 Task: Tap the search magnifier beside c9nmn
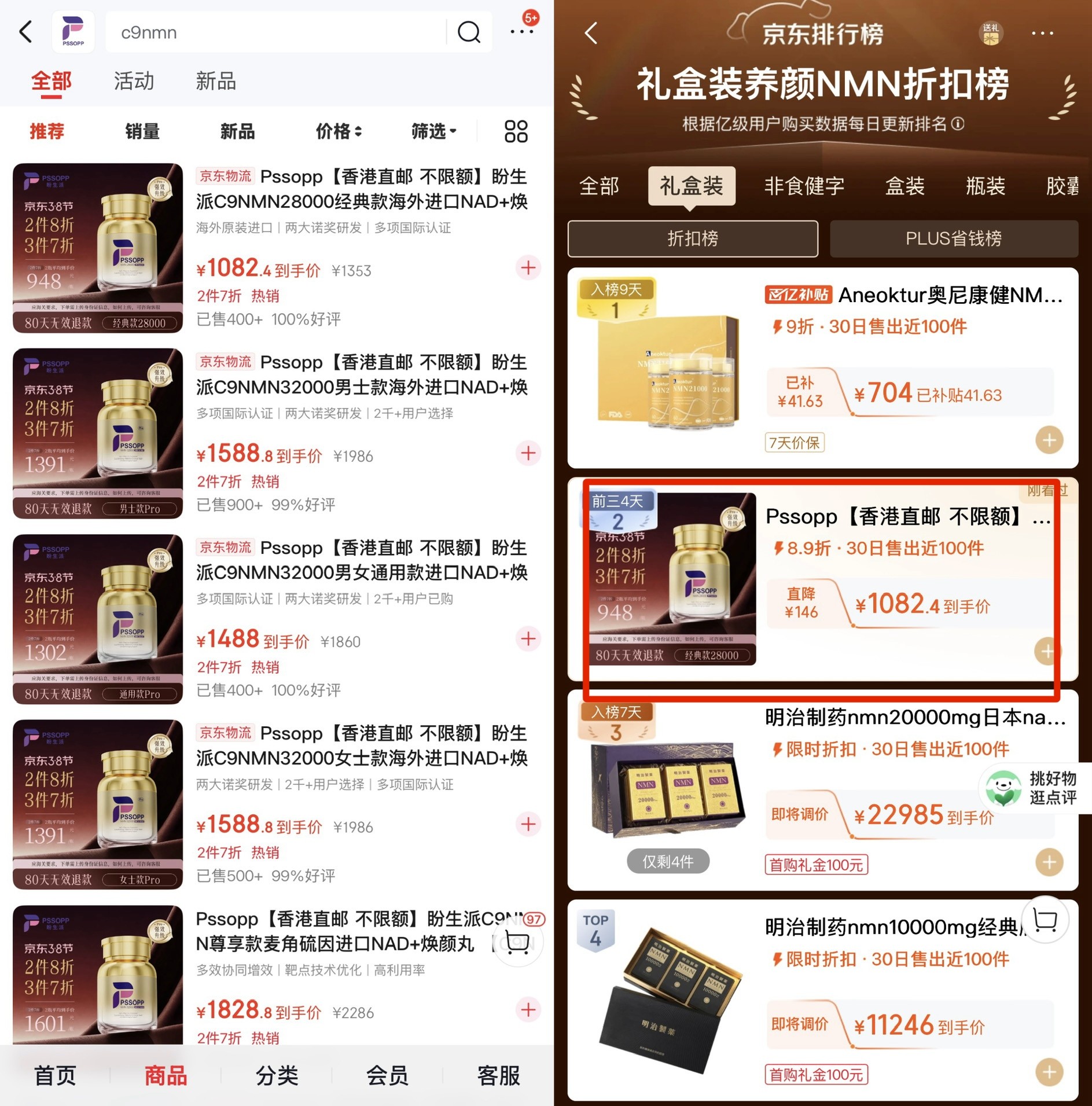click(469, 32)
